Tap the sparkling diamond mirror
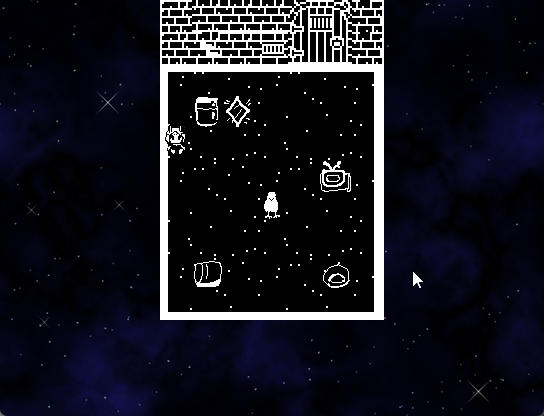Viewport: 544px width, 416px height. (x=238, y=111)
